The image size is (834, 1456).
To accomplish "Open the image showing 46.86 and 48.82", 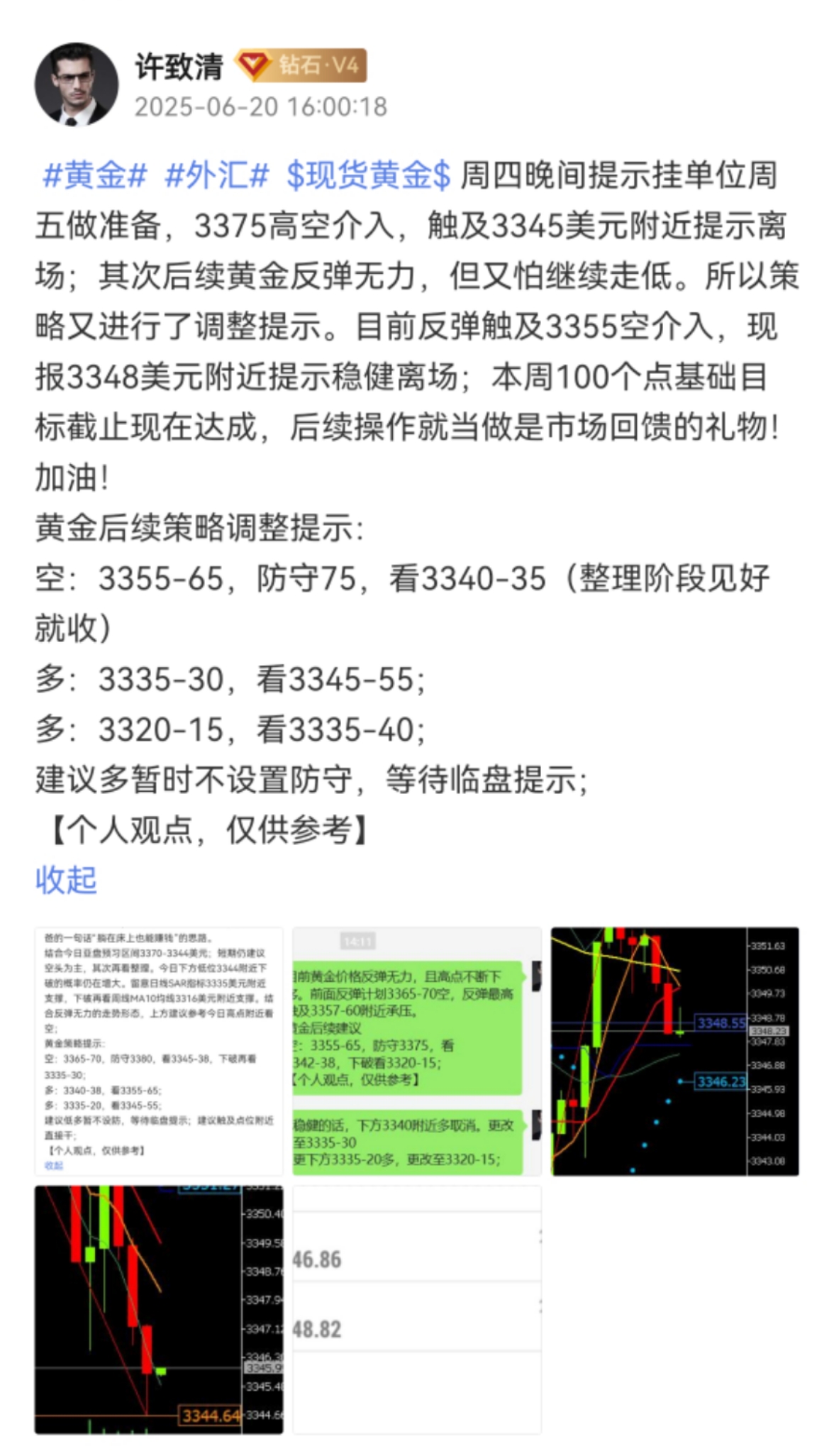I will pos(417,1309).
